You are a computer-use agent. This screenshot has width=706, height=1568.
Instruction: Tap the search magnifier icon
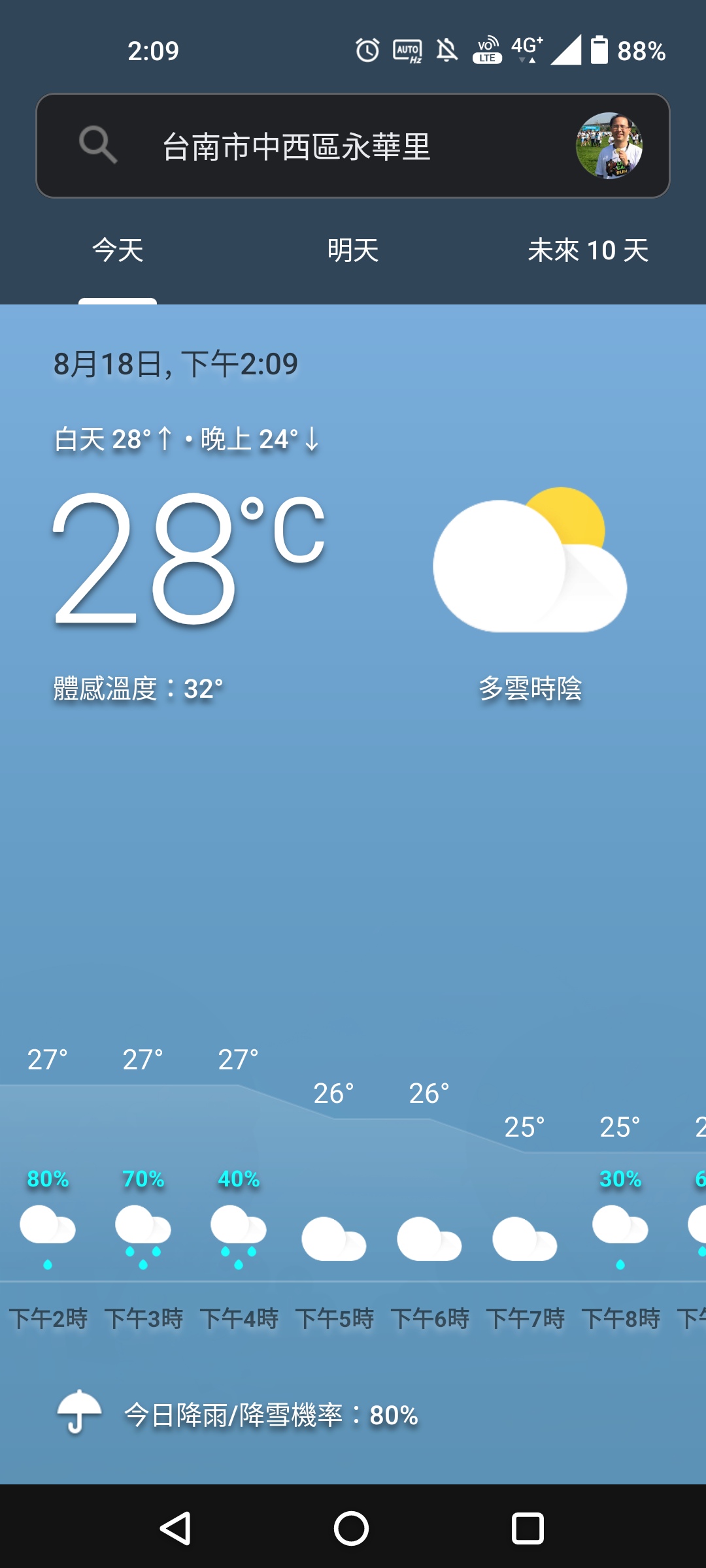tap(98, 145)
